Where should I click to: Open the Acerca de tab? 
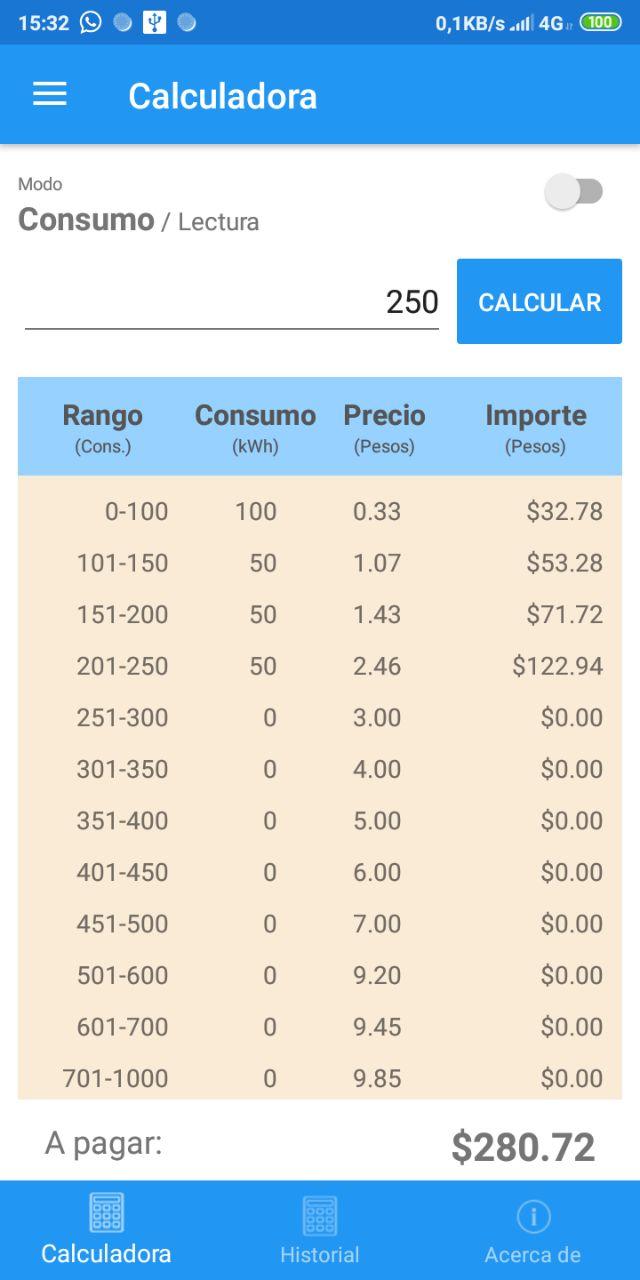[533, 1231]
